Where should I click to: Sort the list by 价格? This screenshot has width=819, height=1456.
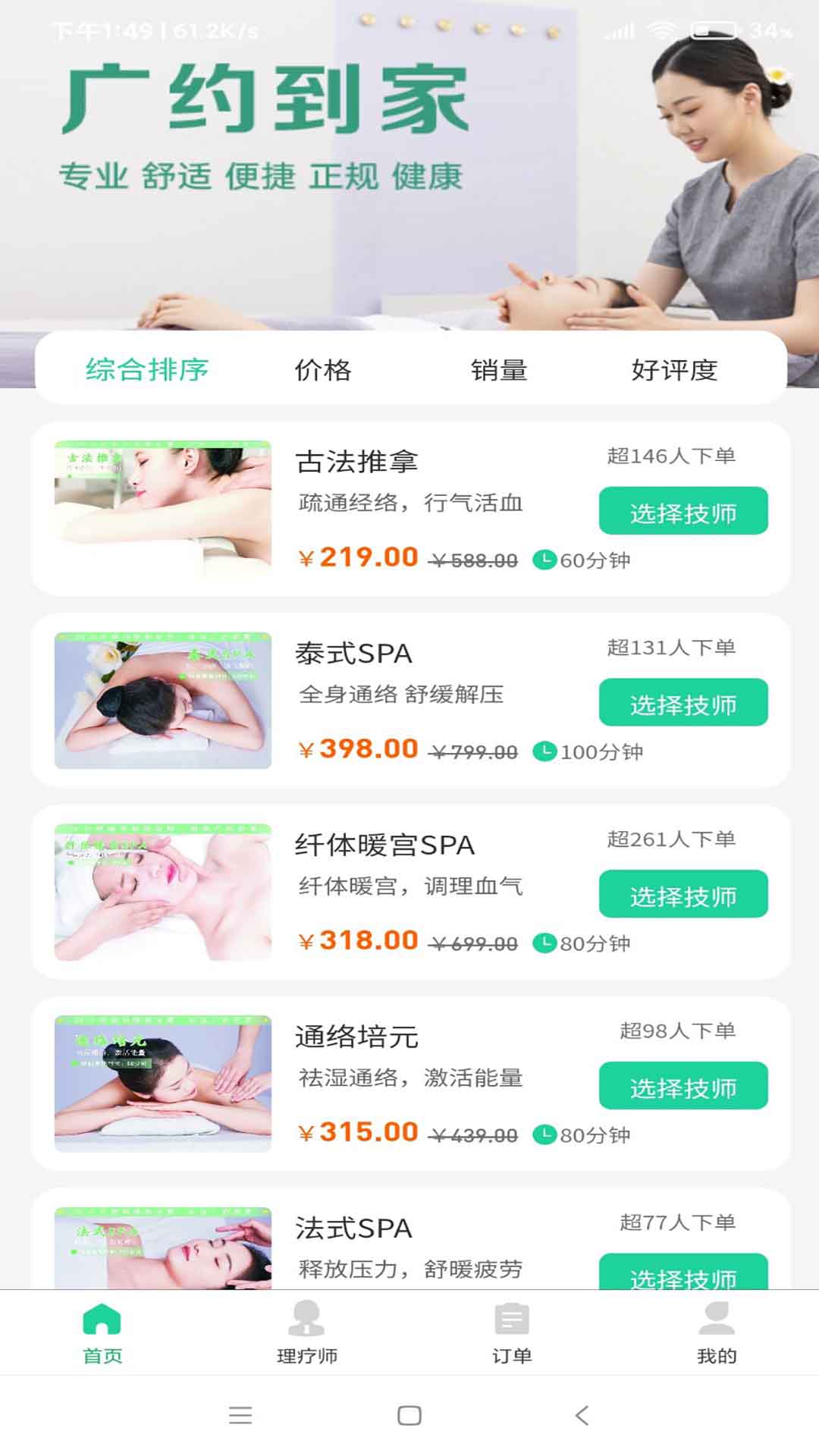tap(323, 369)
